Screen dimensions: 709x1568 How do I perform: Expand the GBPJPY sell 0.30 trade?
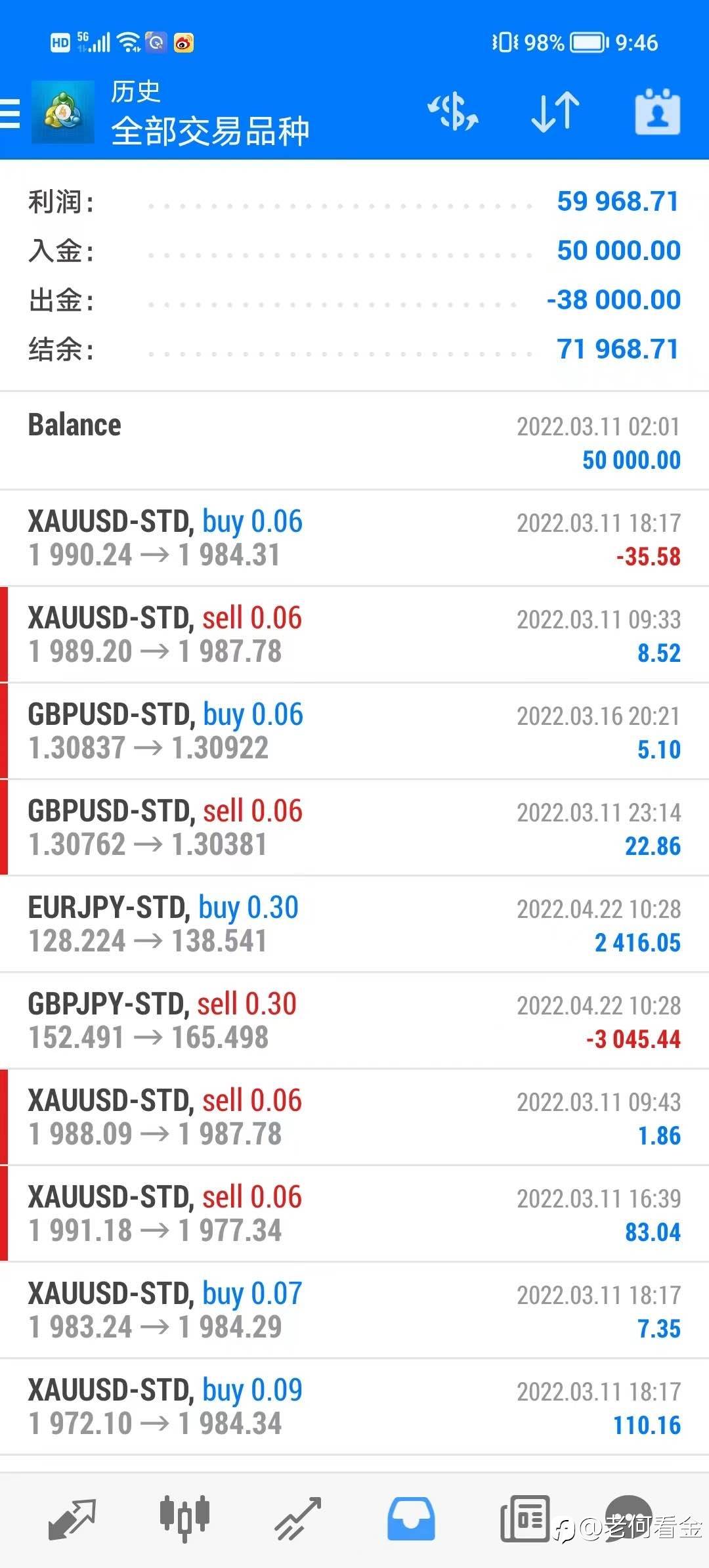(354, 1020)
